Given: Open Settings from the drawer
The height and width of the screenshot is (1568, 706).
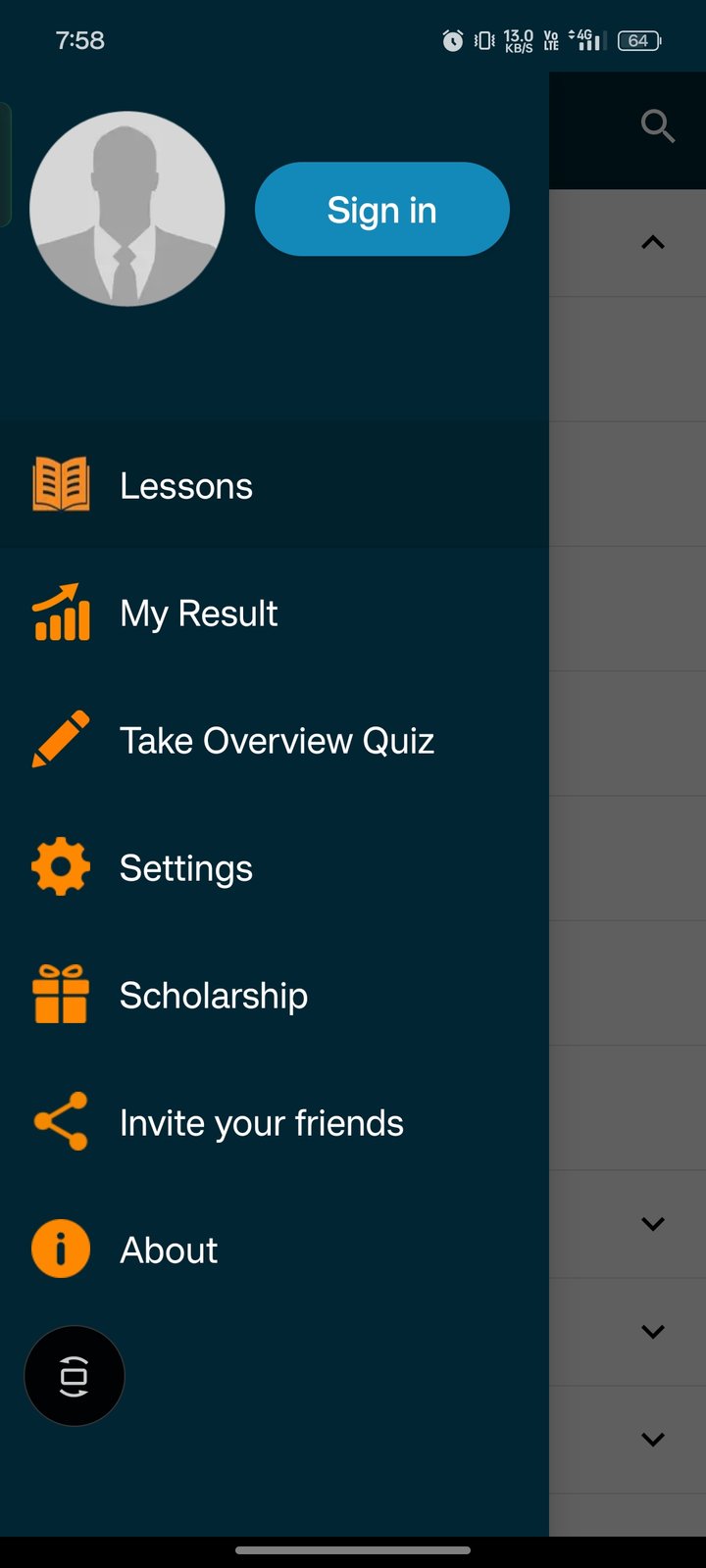Looking at the screenshot, I should click(x=186, y=868).
